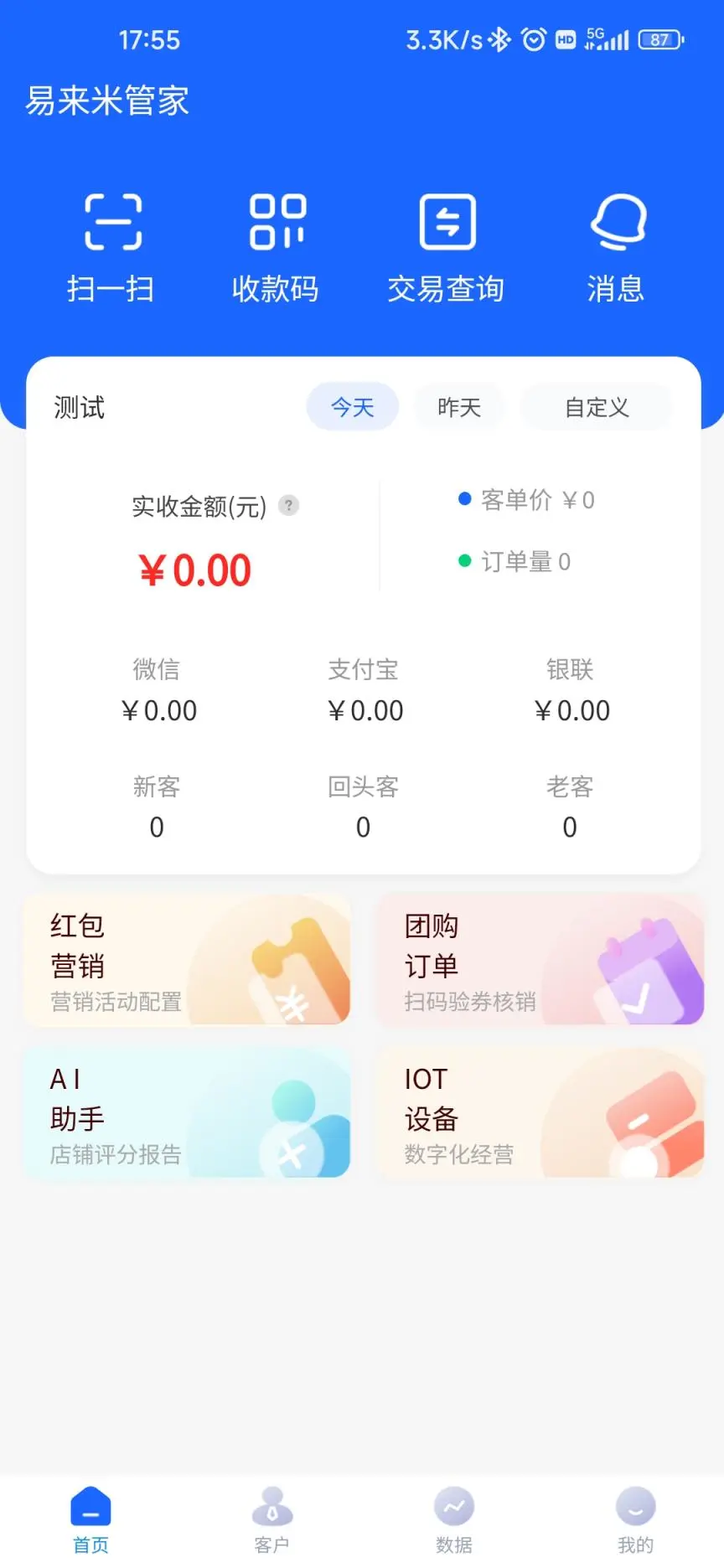Open the 红包营销 marketing card
Viewport: 724px width, 1568px height.
tap(186, 960)
